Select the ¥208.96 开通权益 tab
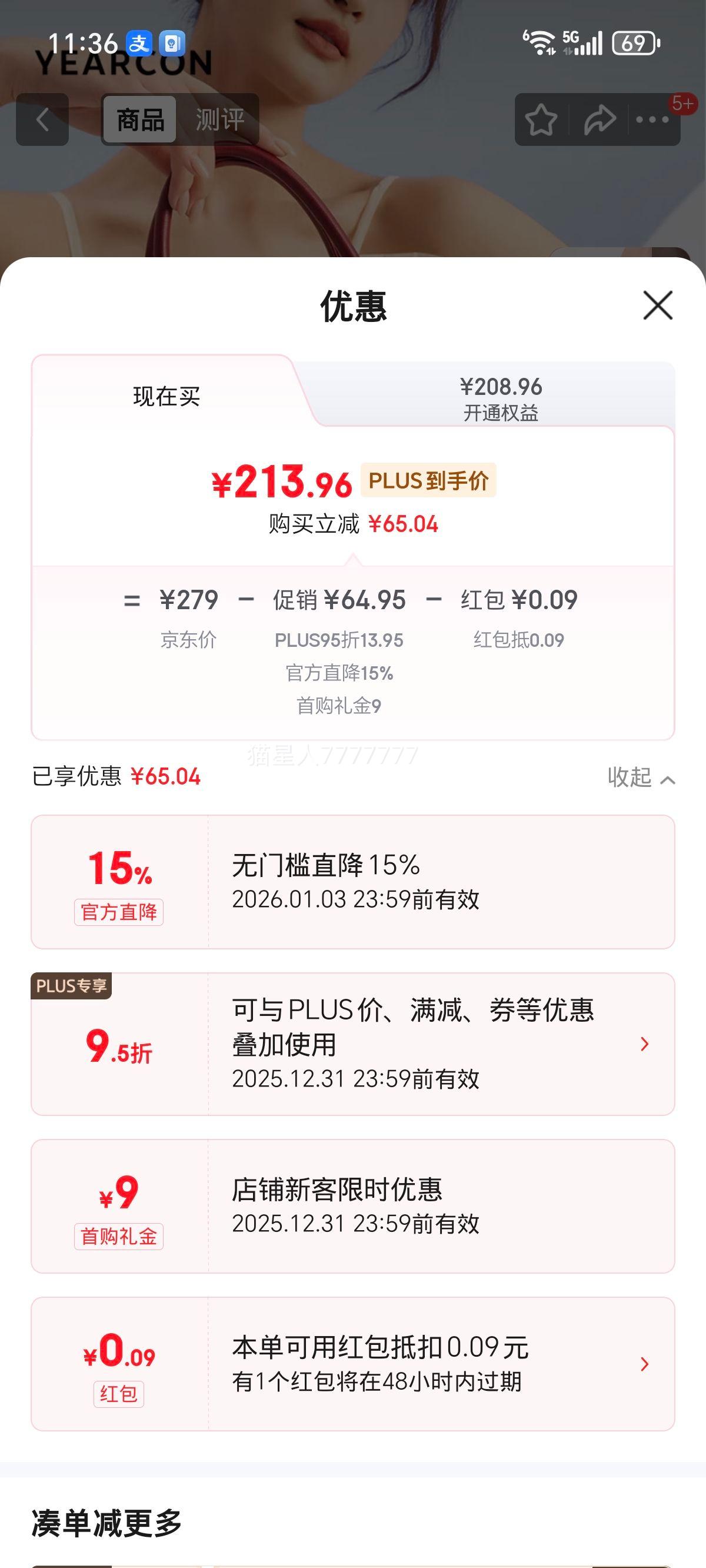The image size is (706, 1568). tap(502, 396)
